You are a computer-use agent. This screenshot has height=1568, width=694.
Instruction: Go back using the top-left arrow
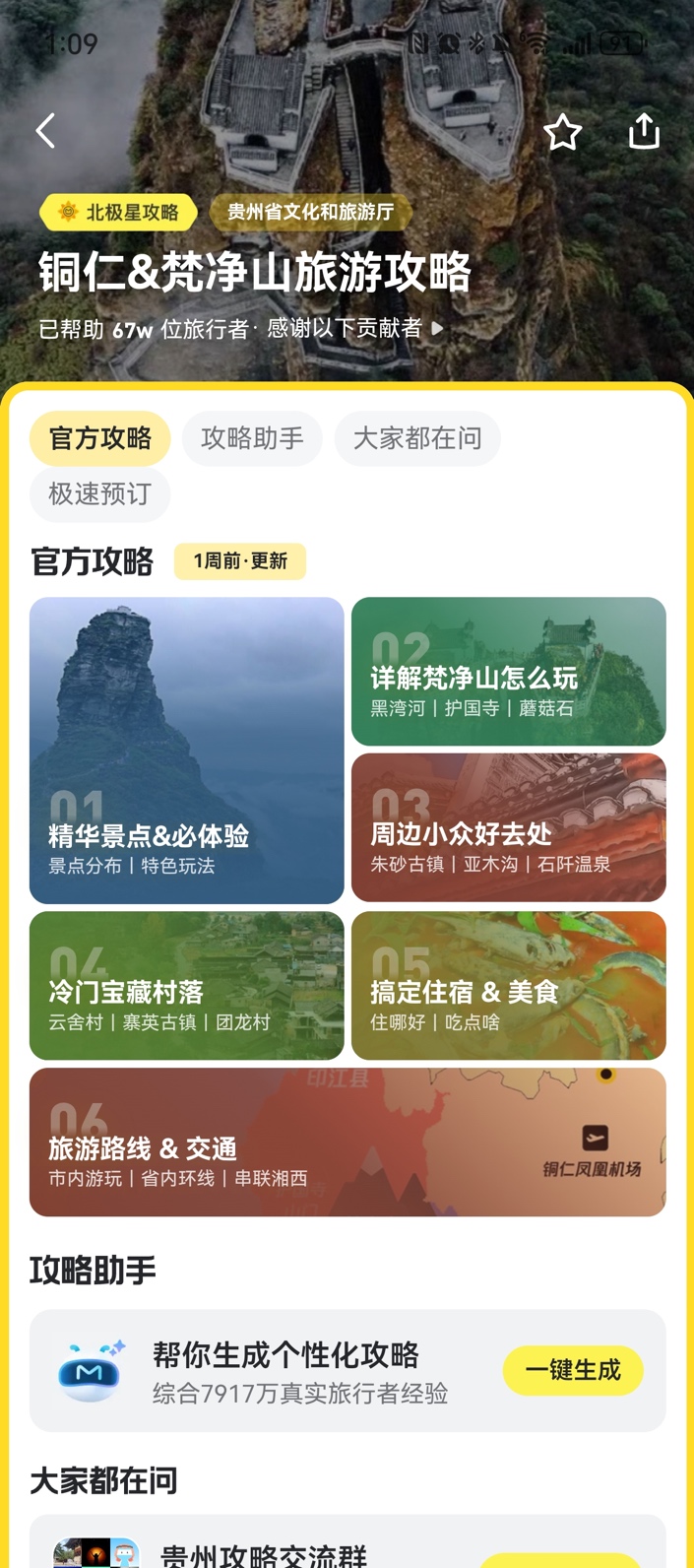46,131
